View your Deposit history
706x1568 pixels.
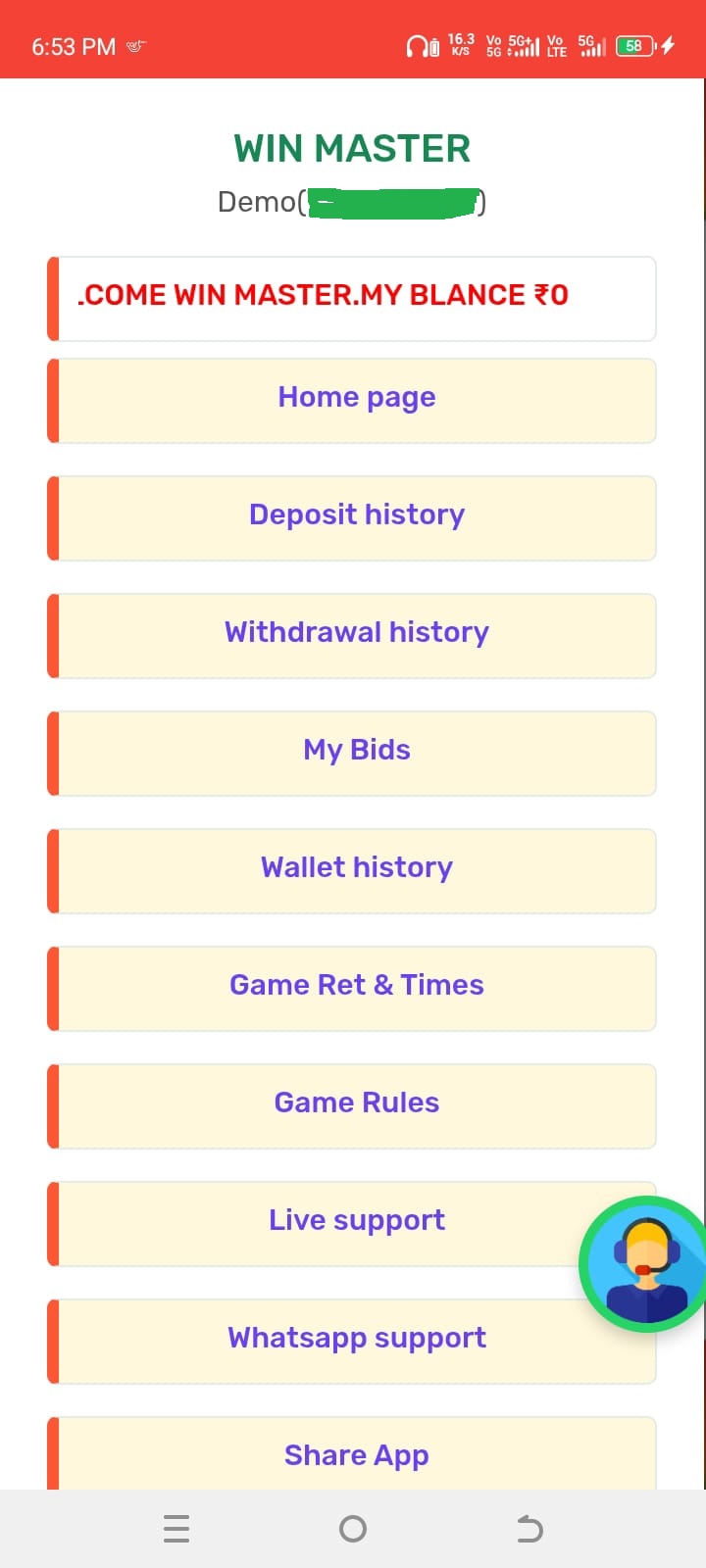tap(356, 515)
